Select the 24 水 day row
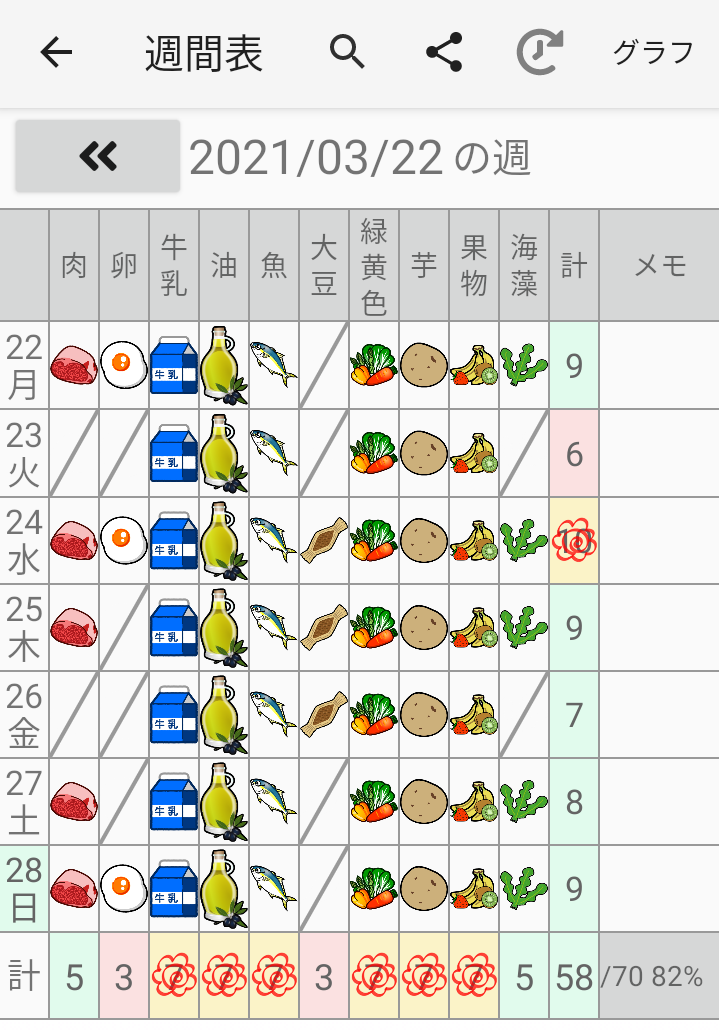 click(25, 540)
